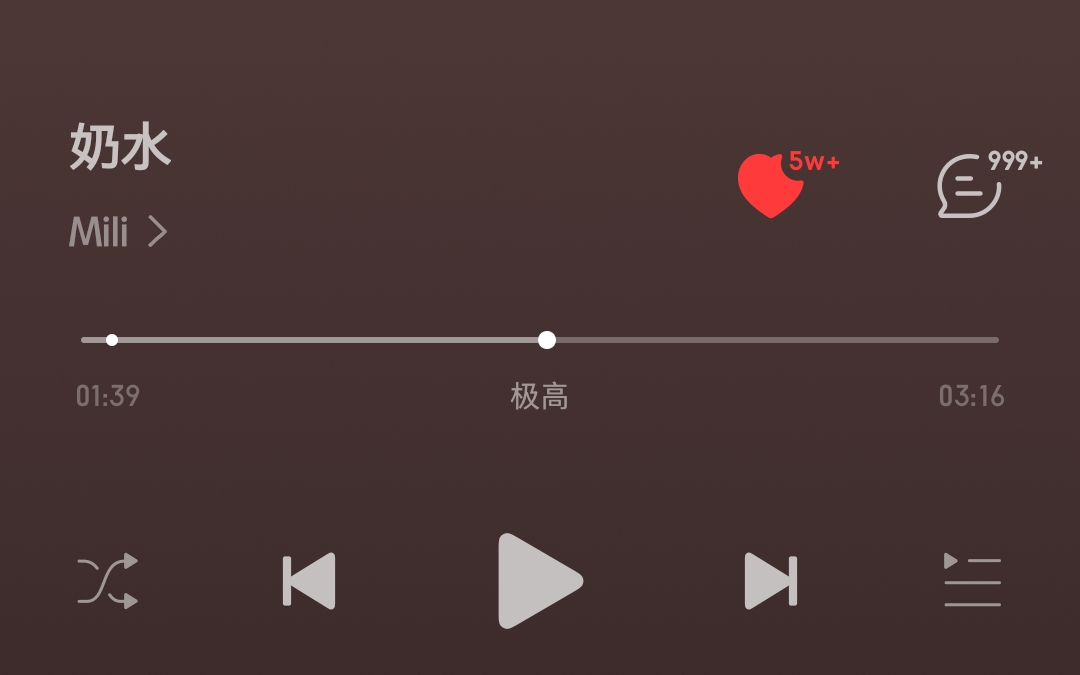Toggle shuffle playback mode
The width and height of the screenshot is (1080, 675).
click(x=107, y=581)
